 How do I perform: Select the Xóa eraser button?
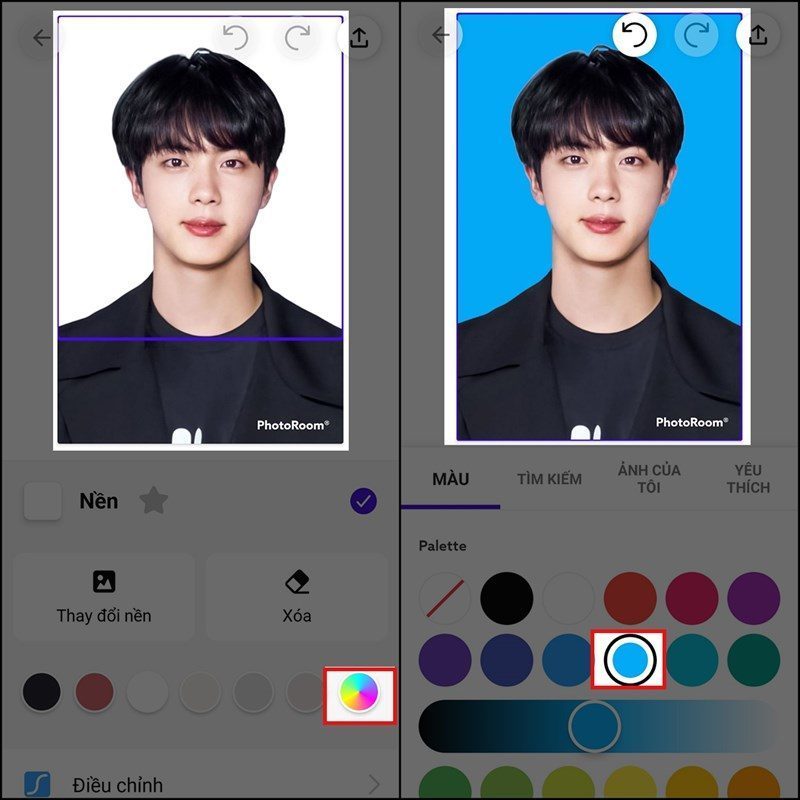297,597
